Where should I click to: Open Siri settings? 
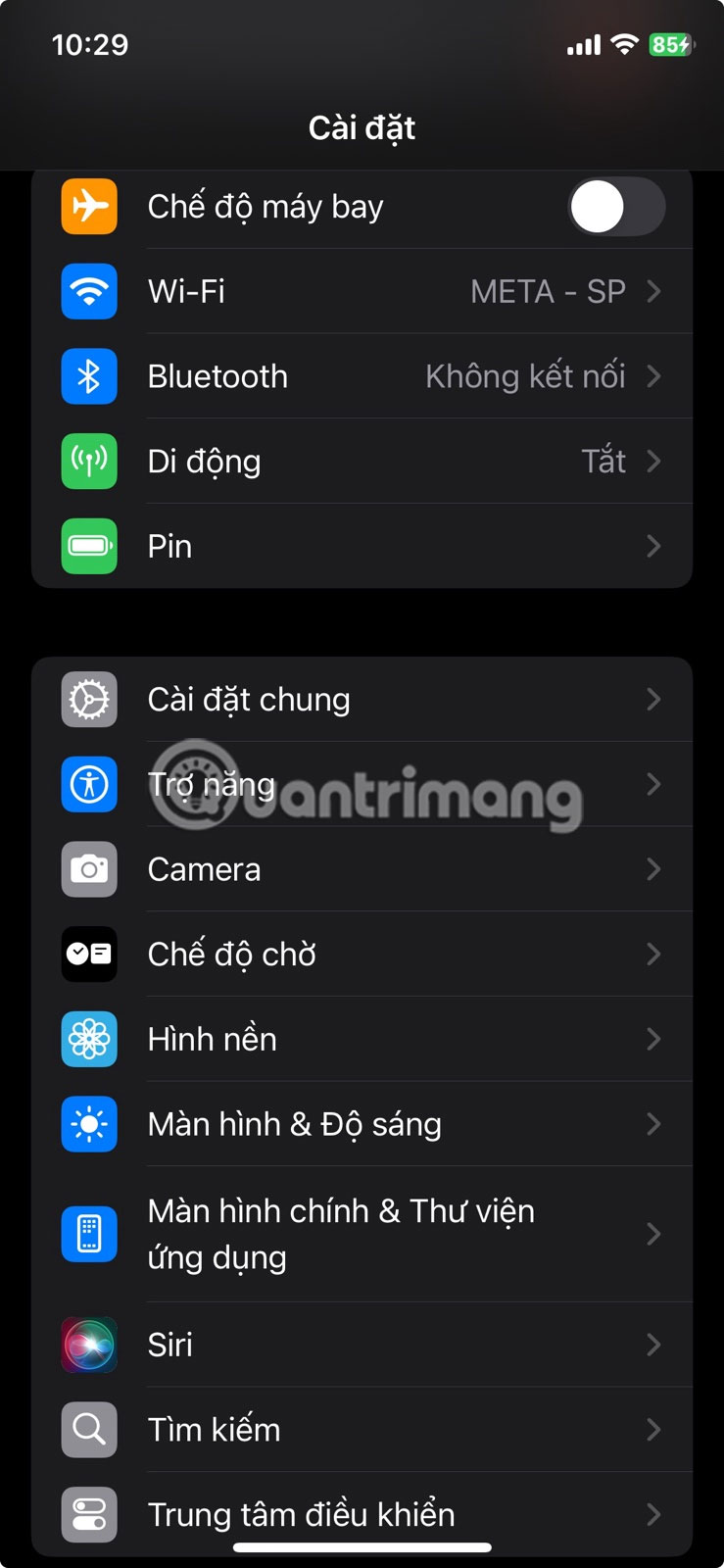point(362,1346)
